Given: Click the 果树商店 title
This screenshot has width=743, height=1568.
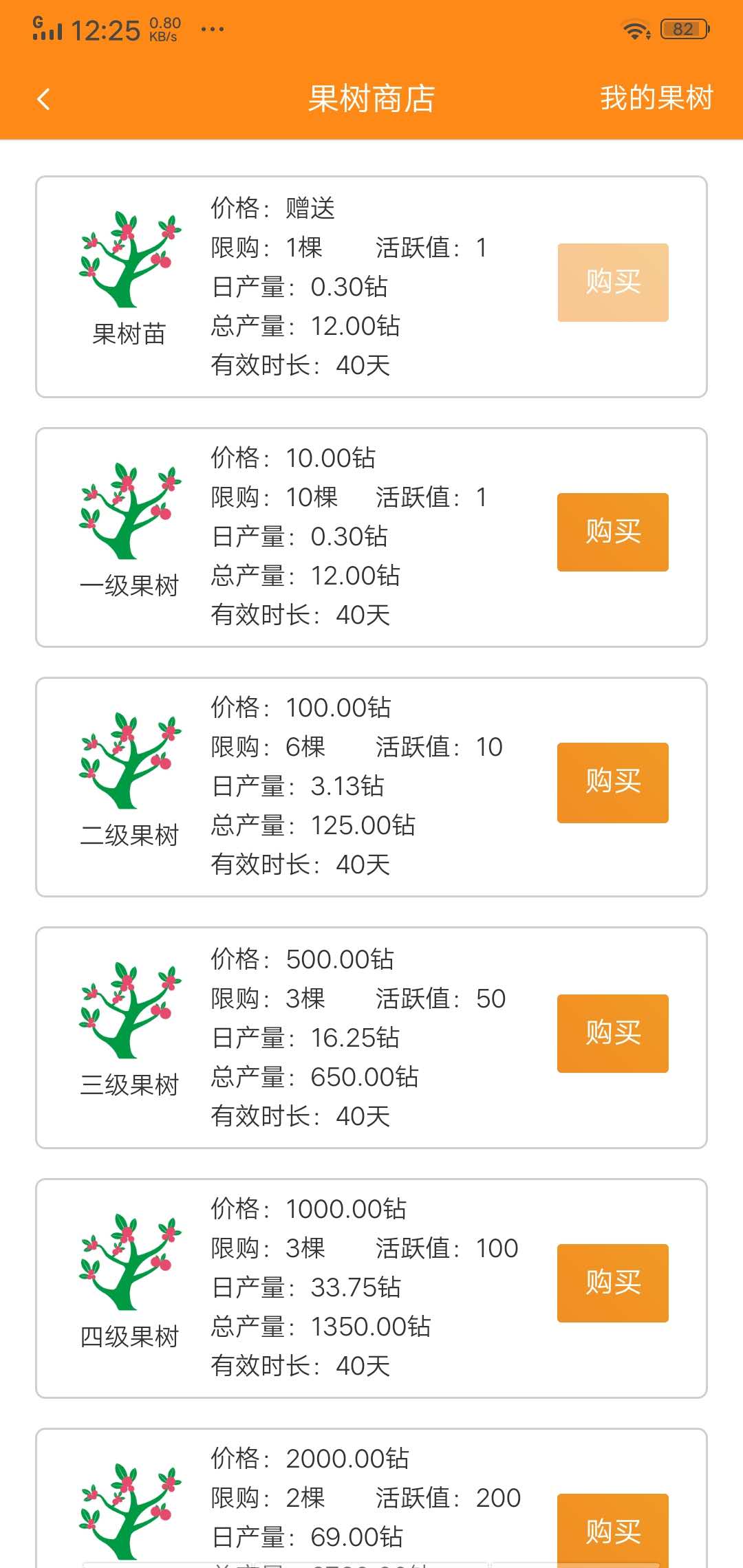Looking at the screenshot, I should (x=371, y=100).
